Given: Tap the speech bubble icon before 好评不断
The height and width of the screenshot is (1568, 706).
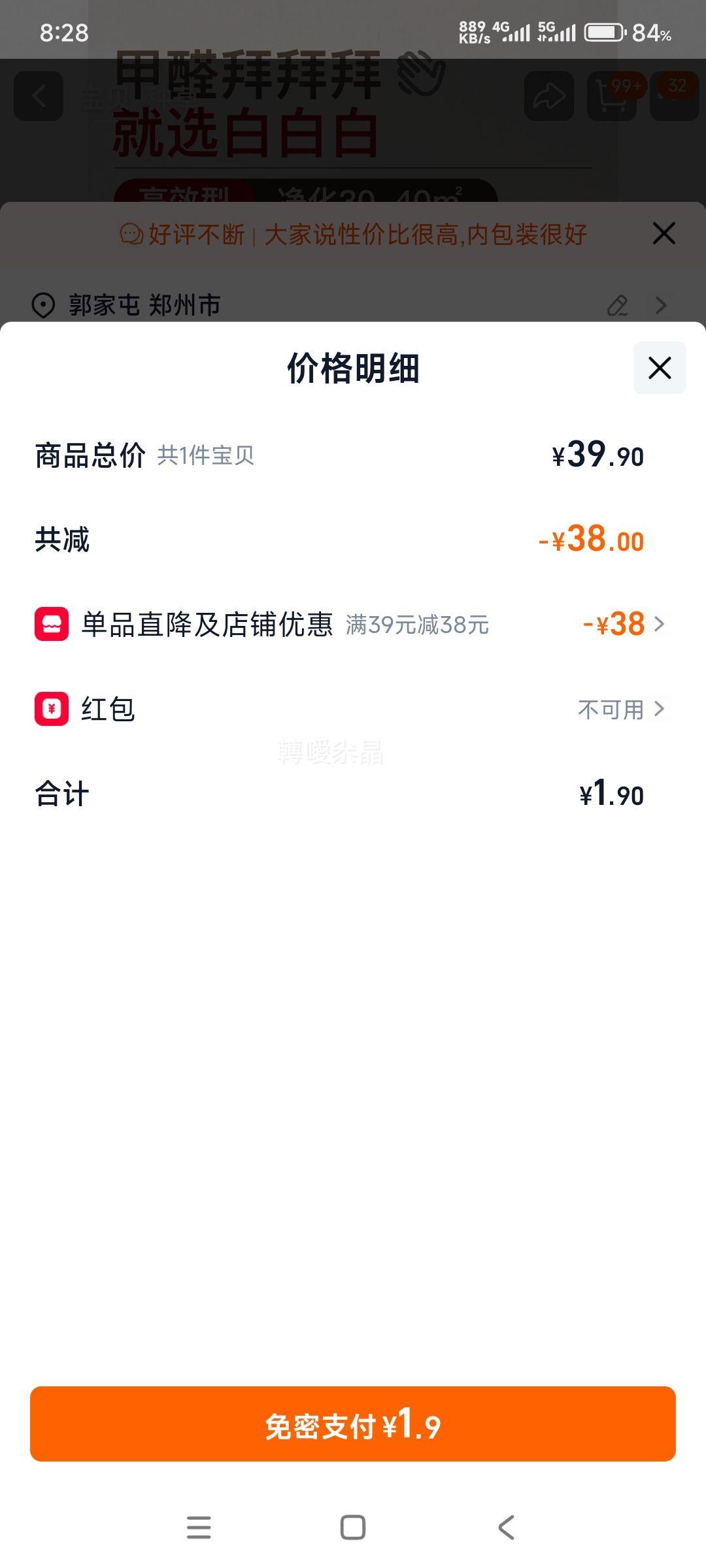Looking at the screenshot, I should [134, 233].
